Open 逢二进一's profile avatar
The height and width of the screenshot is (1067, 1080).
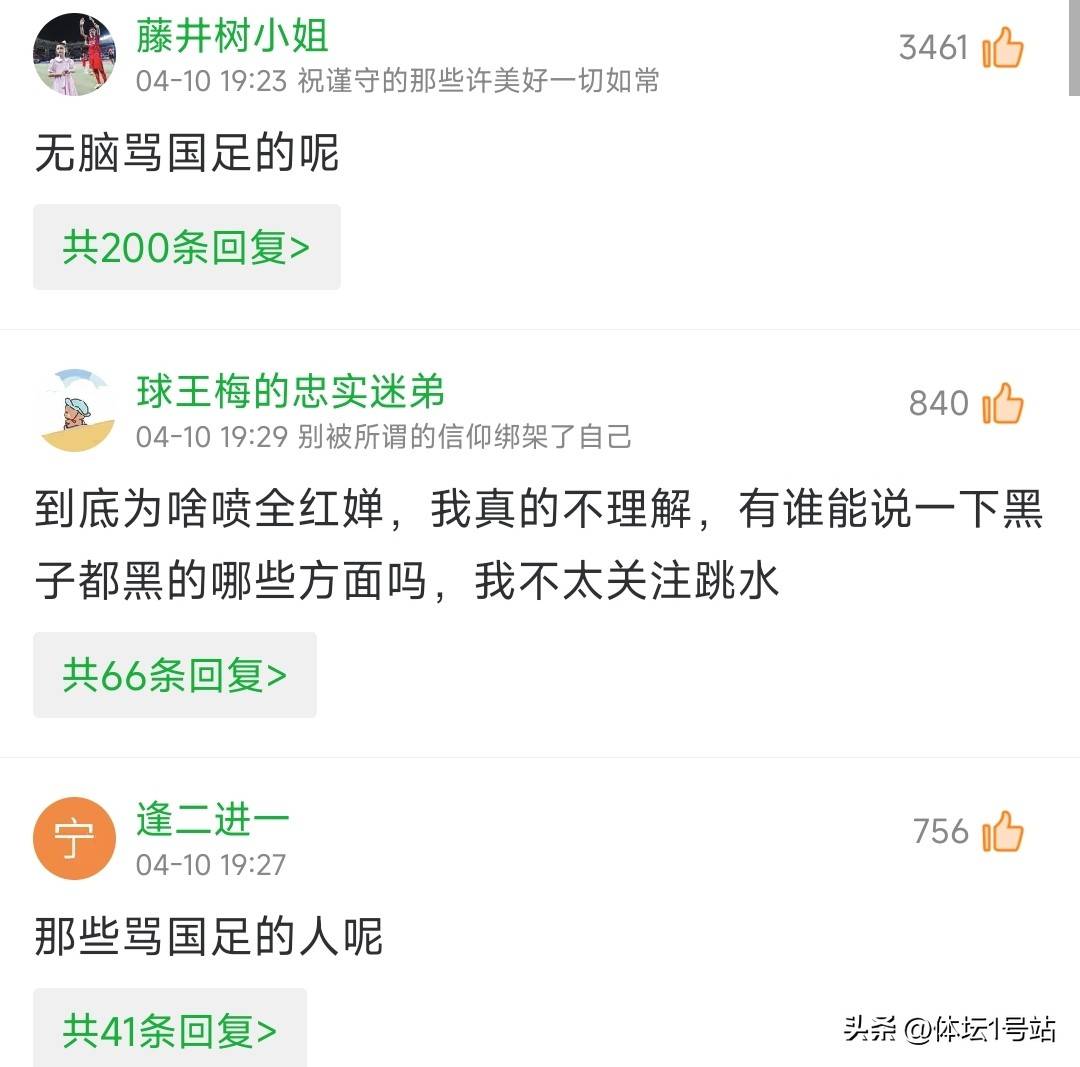pos(75,838)
